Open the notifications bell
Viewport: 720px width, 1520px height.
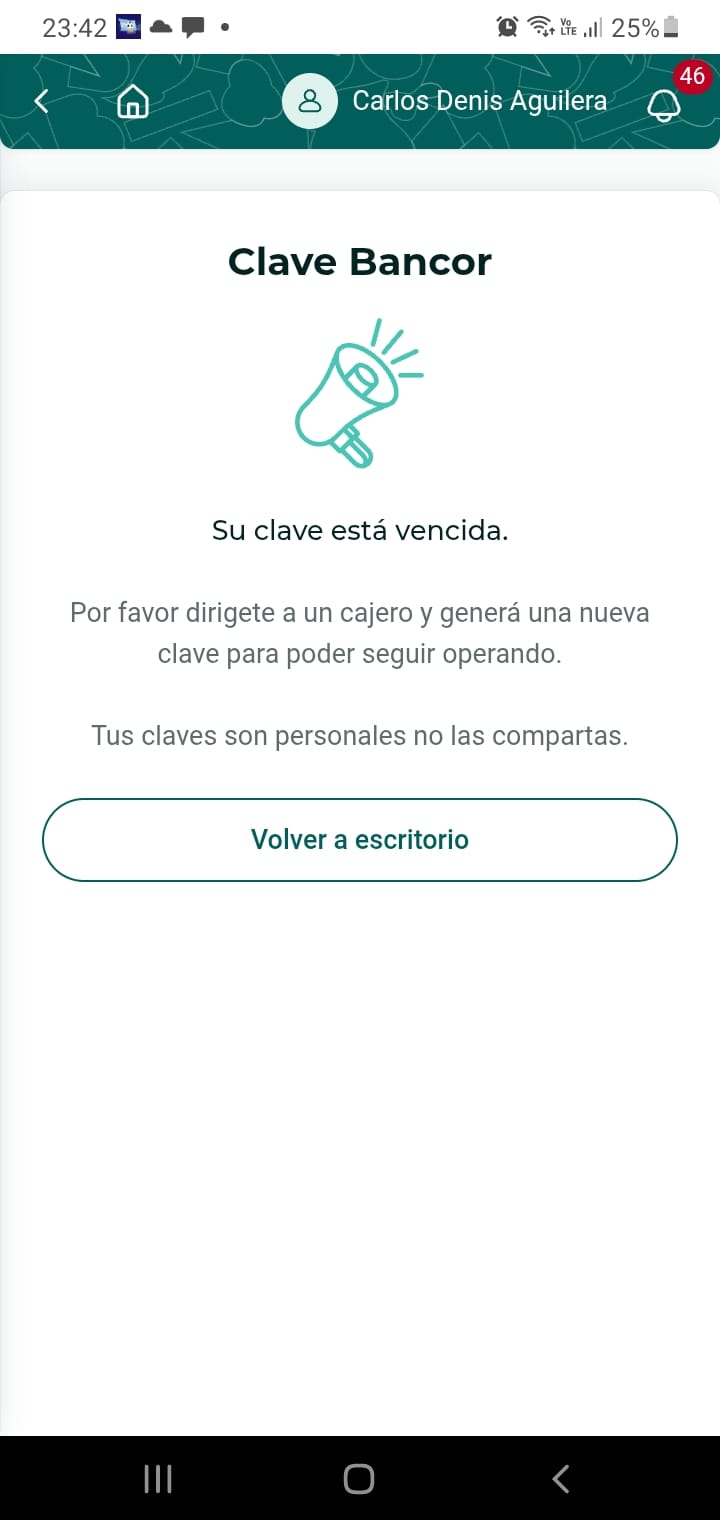pyautogui.click(x=664, y=103)
